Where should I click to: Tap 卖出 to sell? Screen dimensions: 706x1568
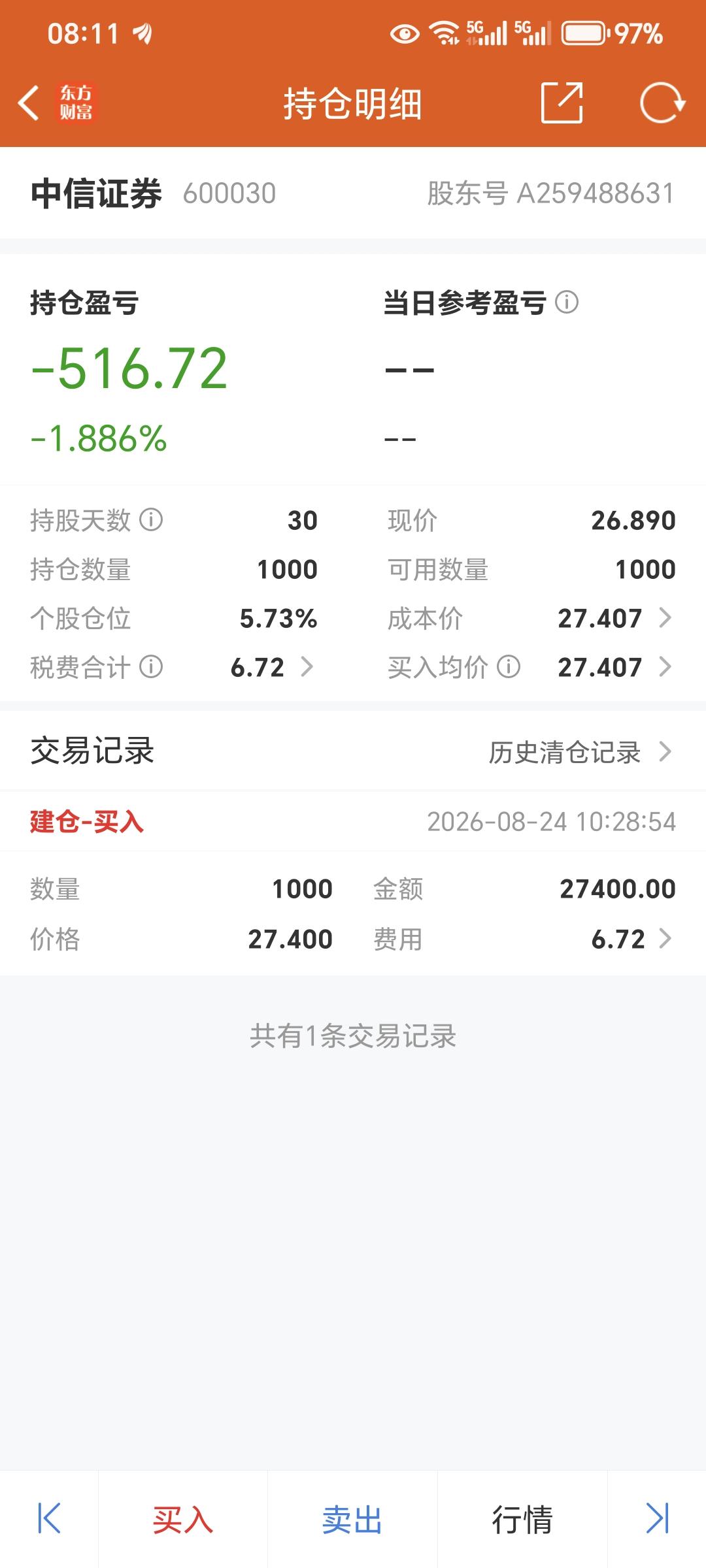[x=352, y=1518]
